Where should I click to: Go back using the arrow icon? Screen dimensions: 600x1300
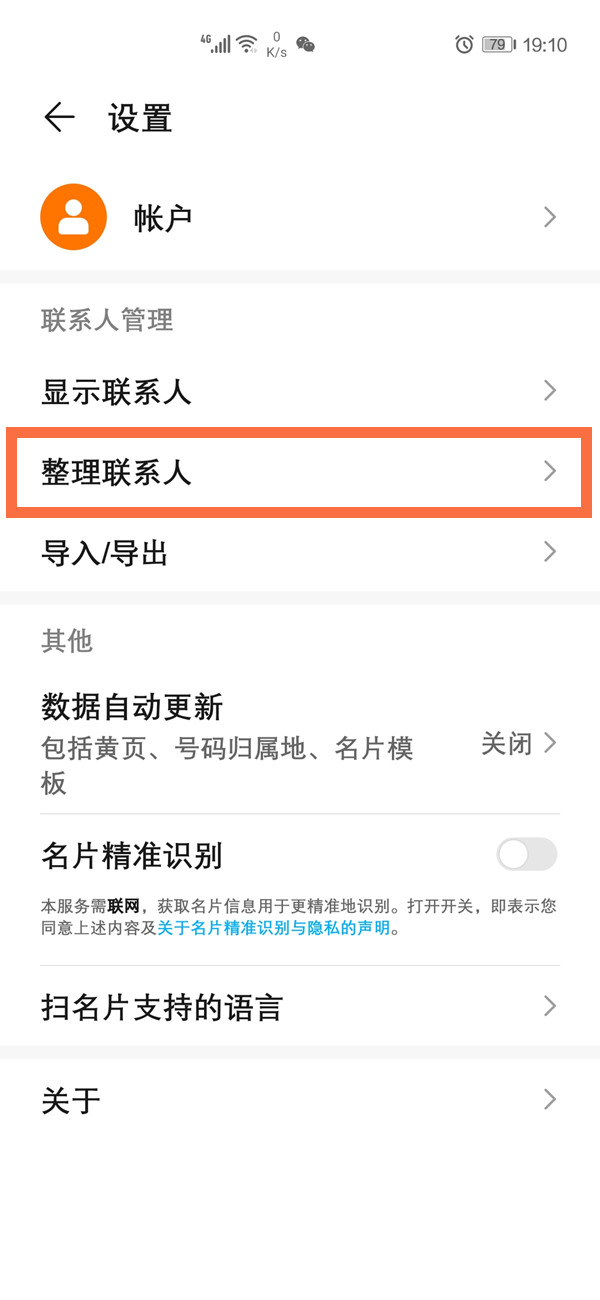click(x=59, y=118)
